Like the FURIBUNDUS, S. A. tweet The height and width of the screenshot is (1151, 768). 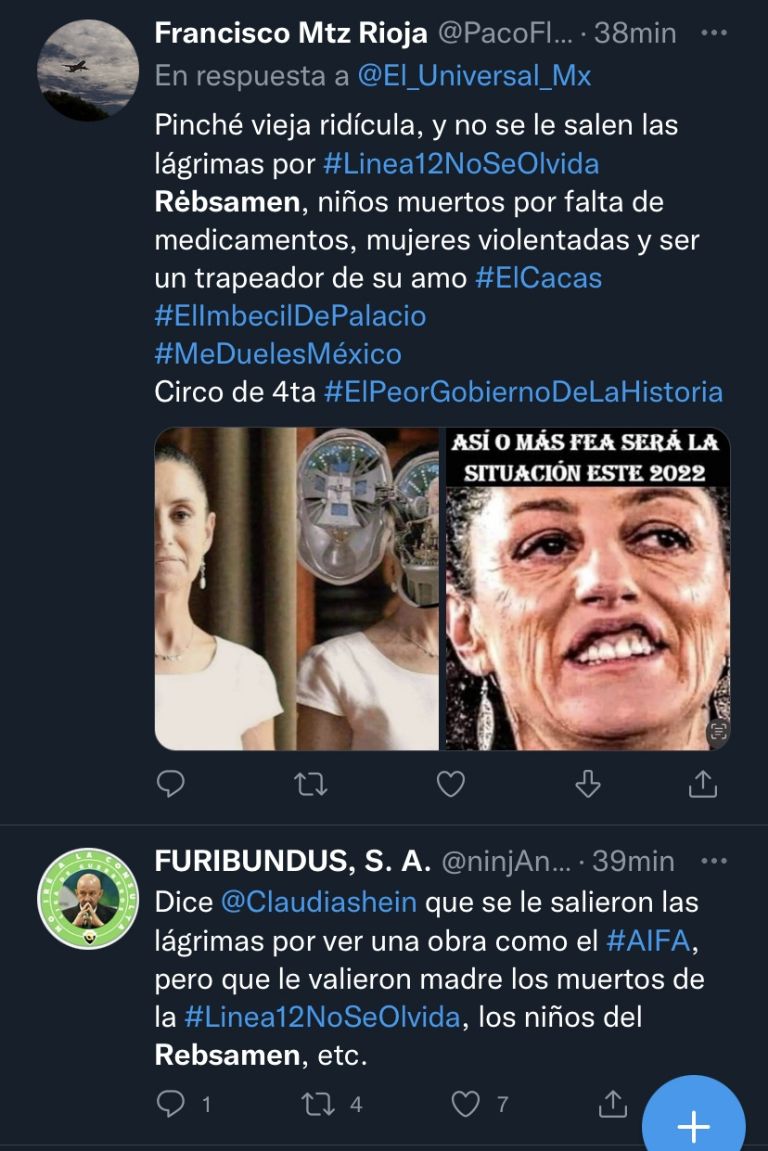pyautogui.click(x=466, y=1103)
